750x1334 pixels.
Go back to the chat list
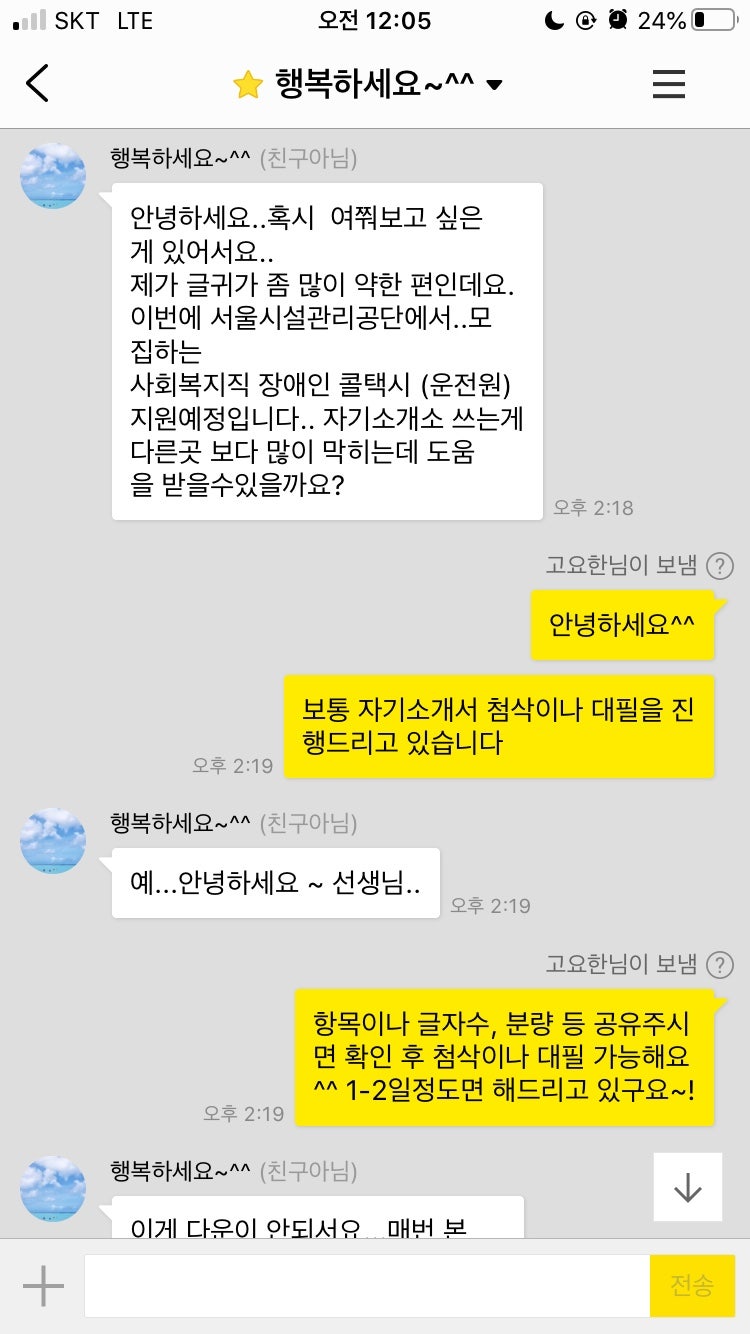pyautogui.click(x=37, y=84)
